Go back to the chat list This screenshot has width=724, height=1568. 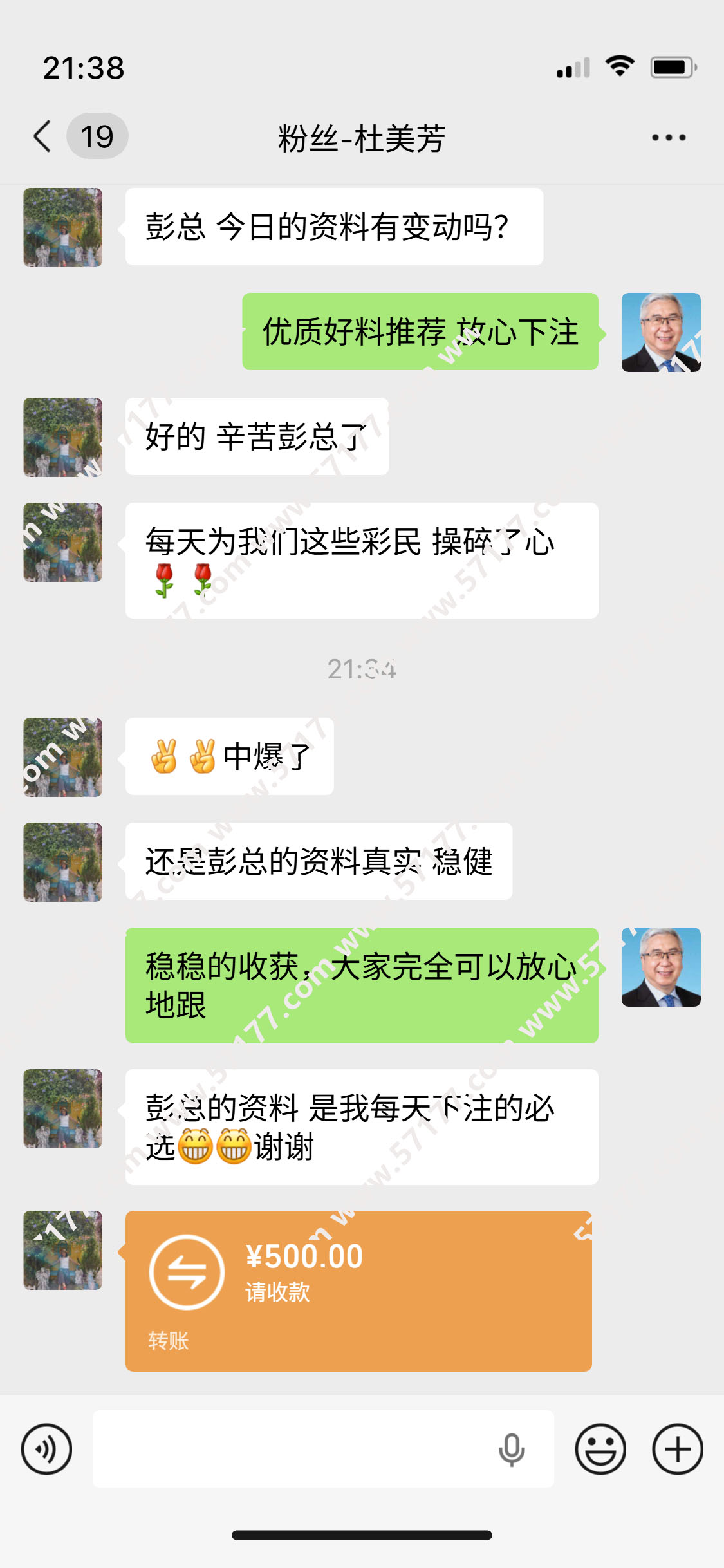click(x=42, y=136)
